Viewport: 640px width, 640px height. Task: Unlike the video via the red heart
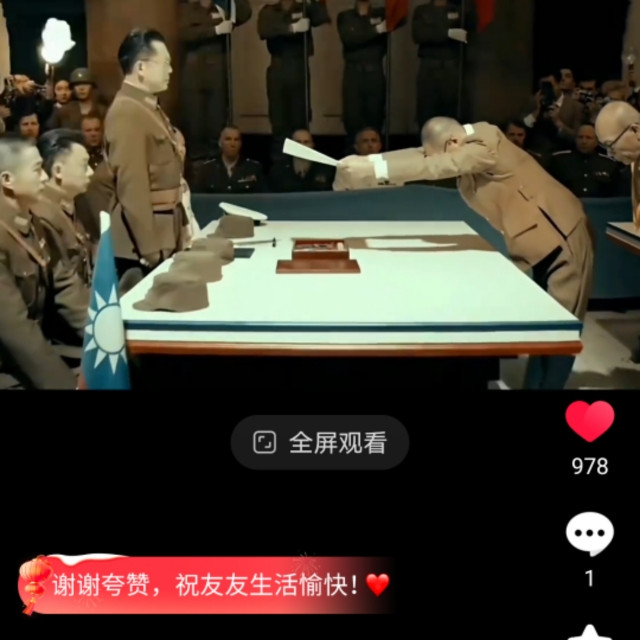click(x=589, y=421)
